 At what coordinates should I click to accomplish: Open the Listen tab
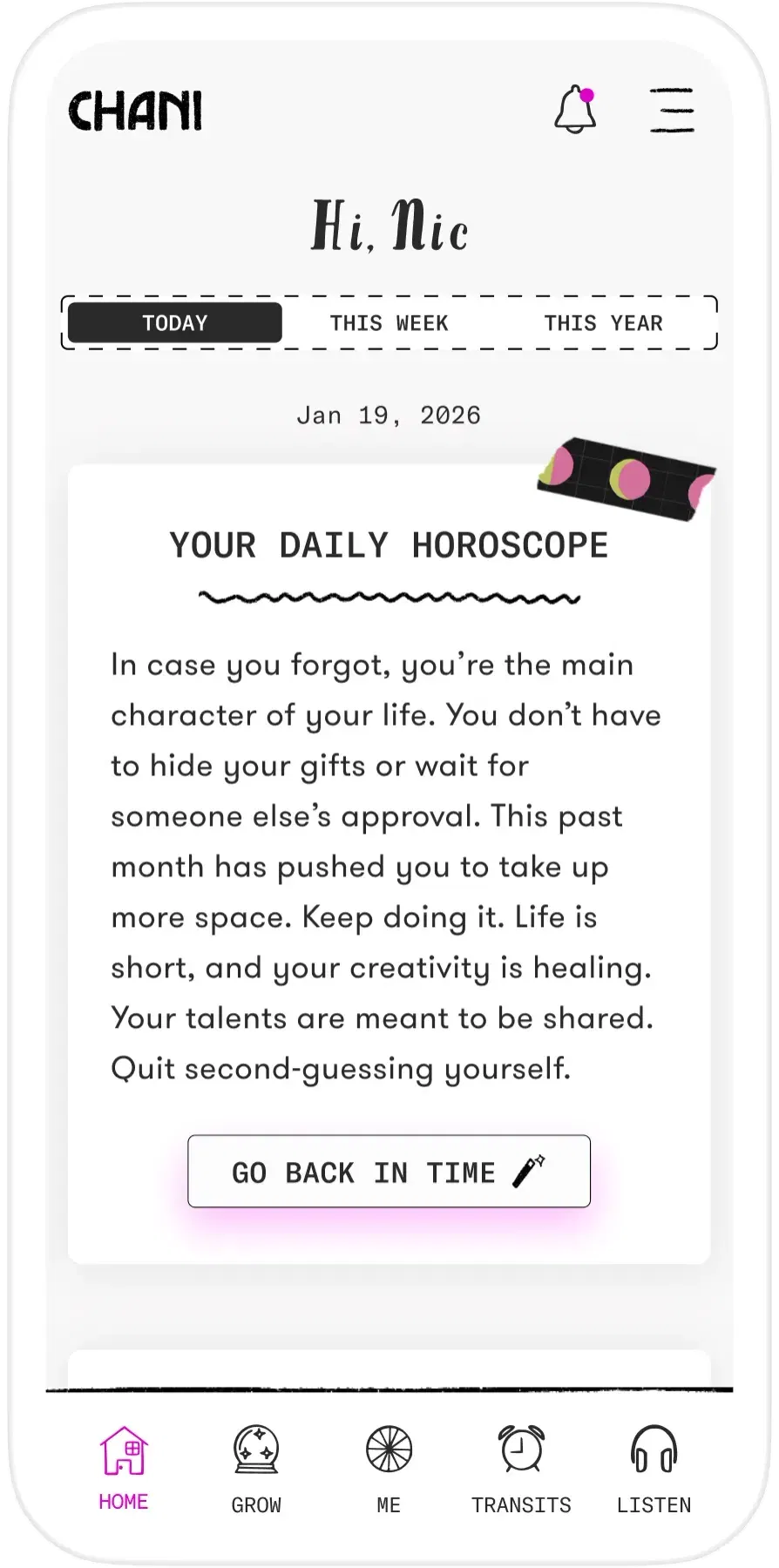654,1469
